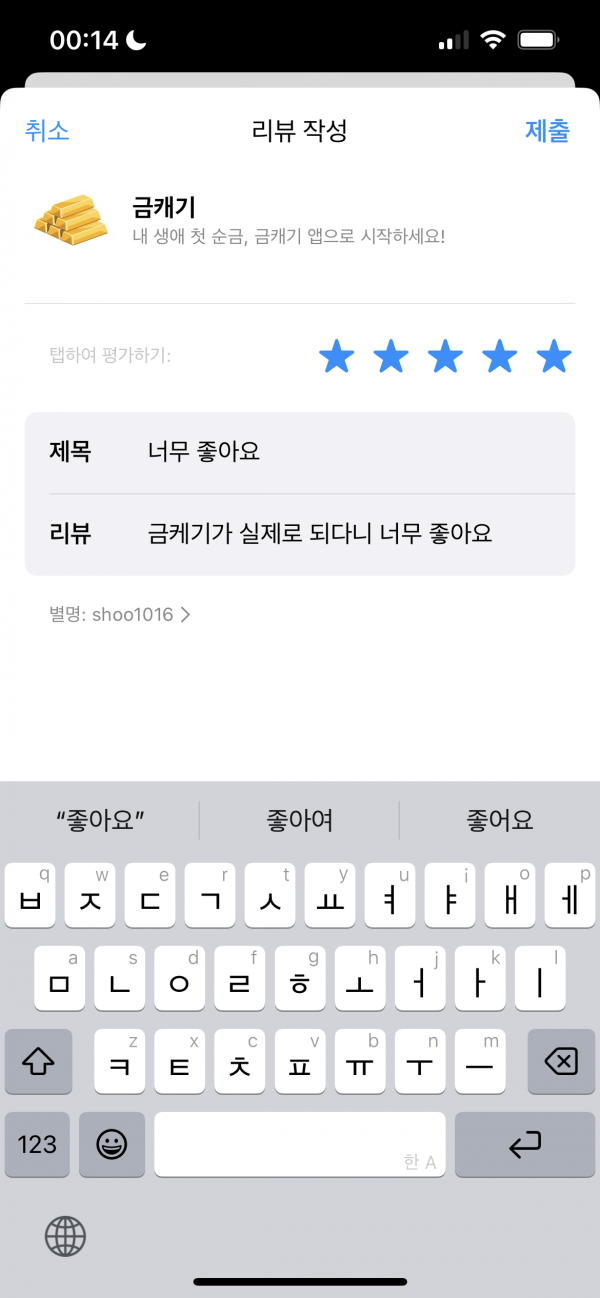Open the emoji keyboard
The height and width of the screenshot is (1298, 600).
[x=112, y=1144]
